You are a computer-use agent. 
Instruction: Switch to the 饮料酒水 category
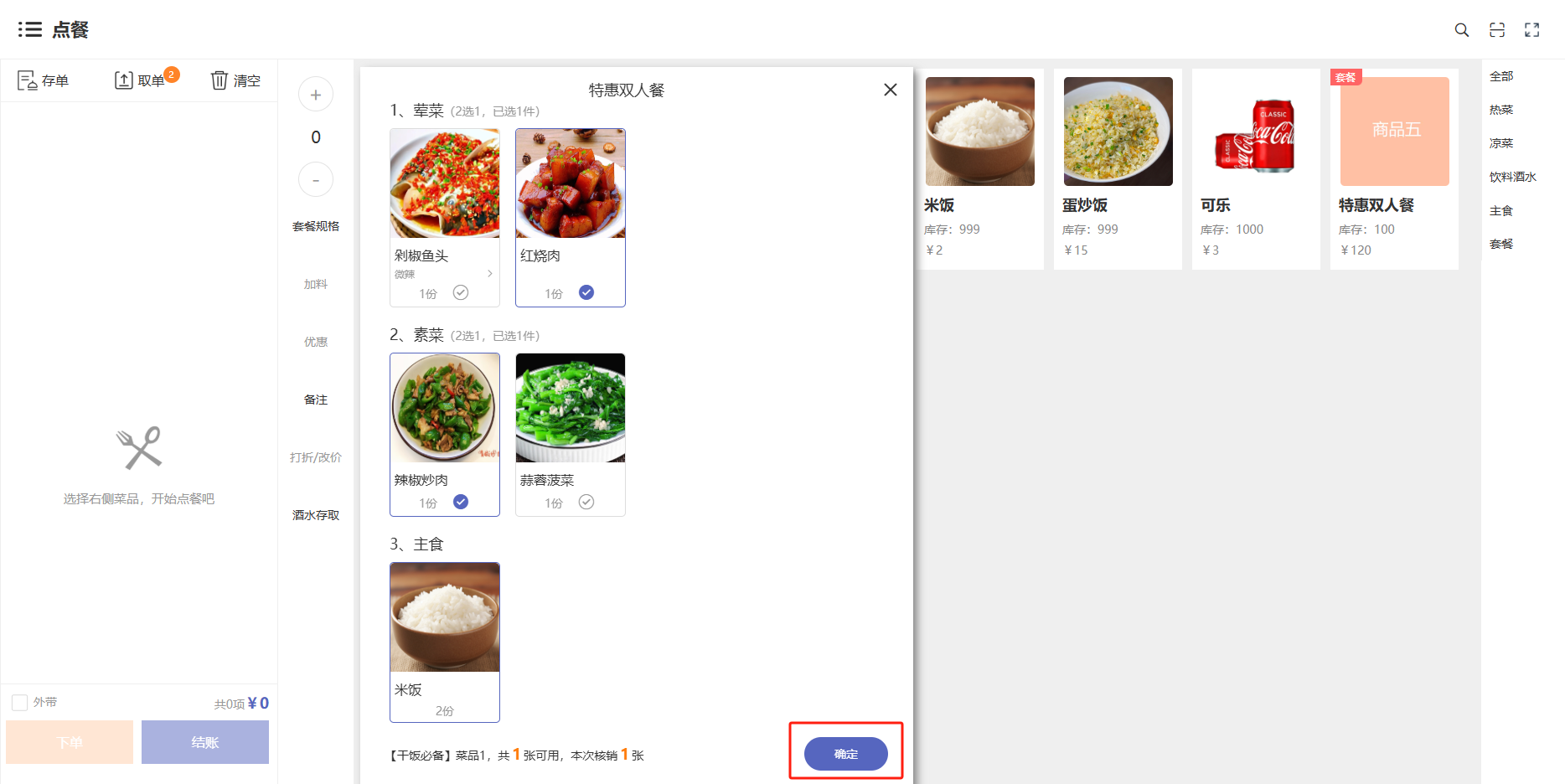coord(1512,177)
